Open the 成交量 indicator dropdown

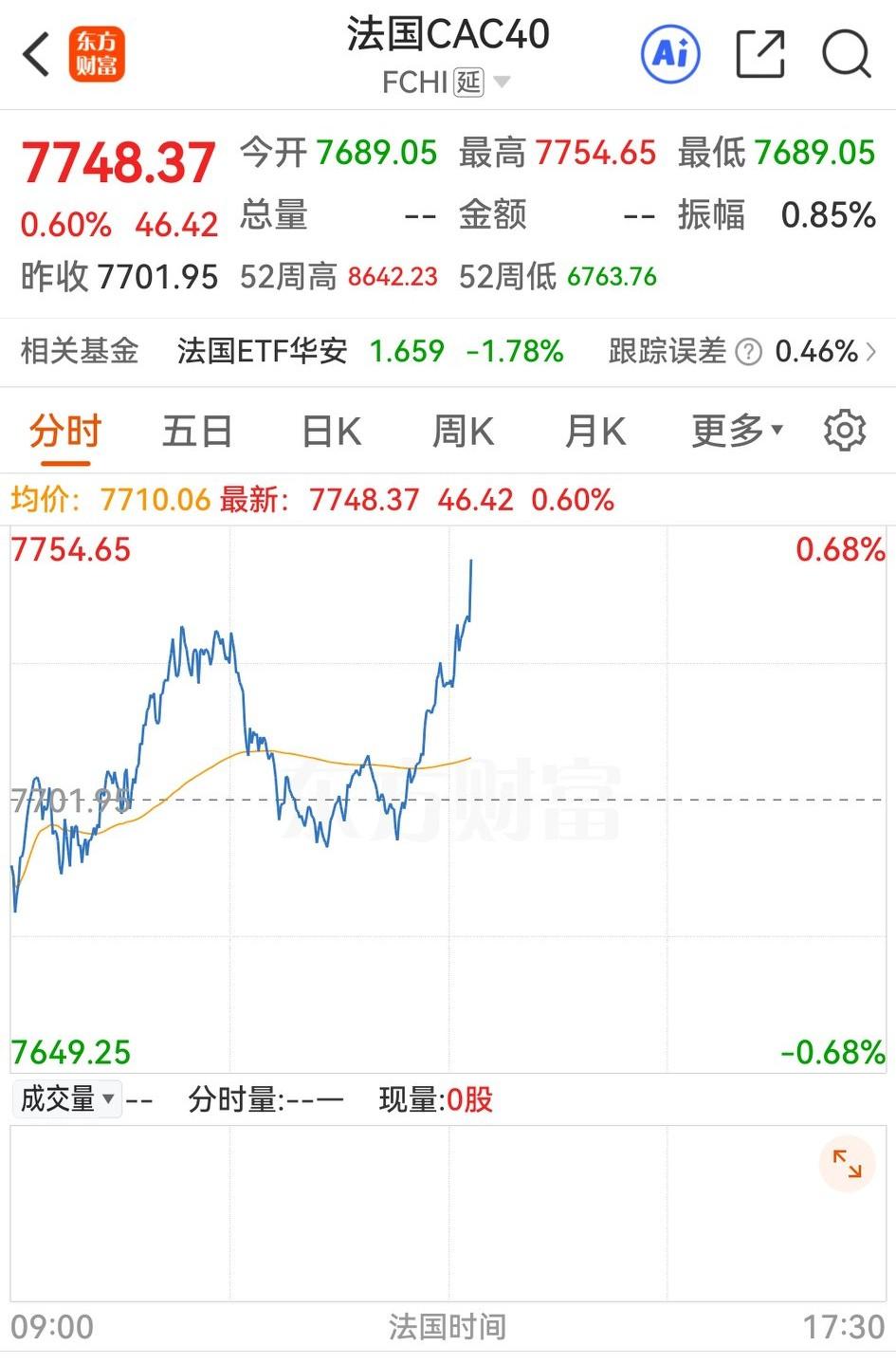66,1098
